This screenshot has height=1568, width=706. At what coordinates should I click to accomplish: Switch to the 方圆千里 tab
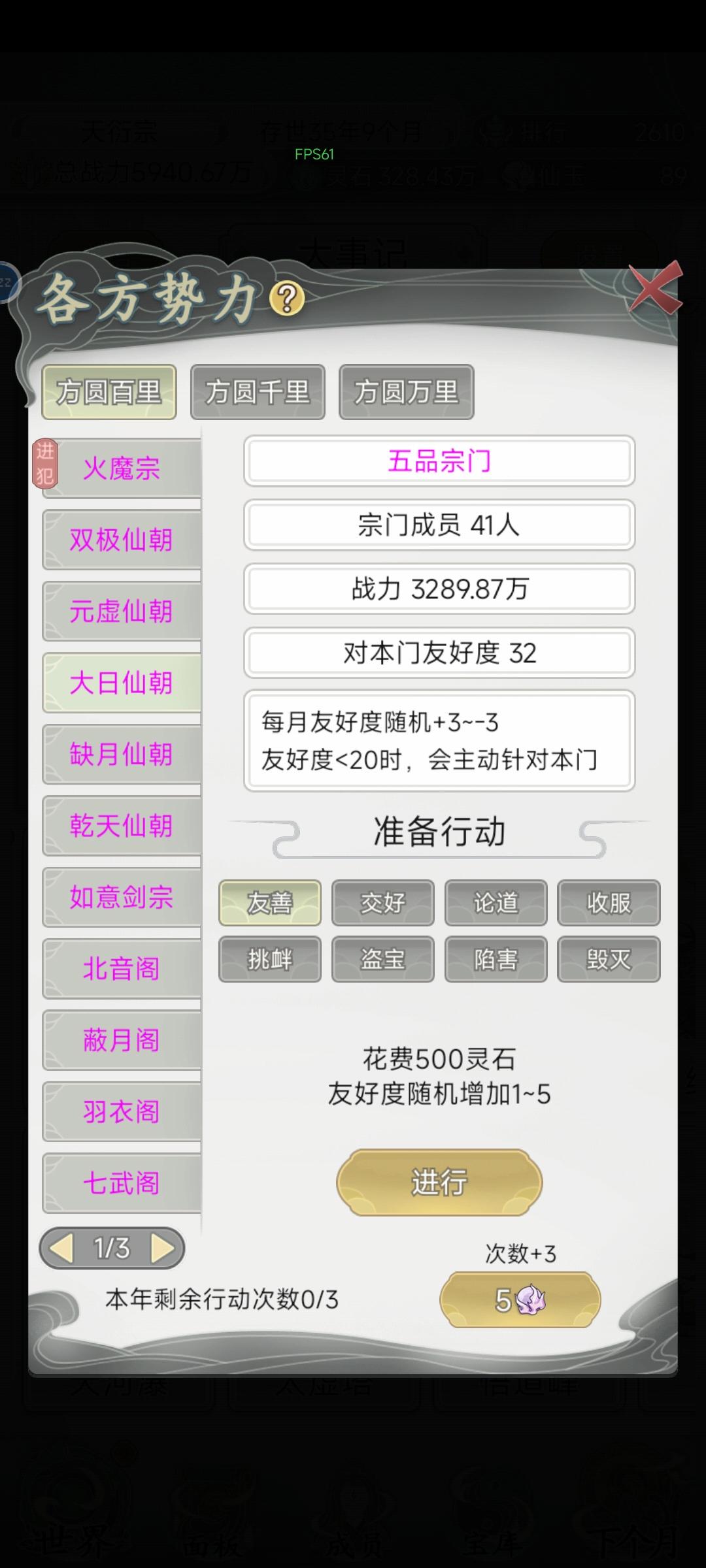(x=257, y=393)
